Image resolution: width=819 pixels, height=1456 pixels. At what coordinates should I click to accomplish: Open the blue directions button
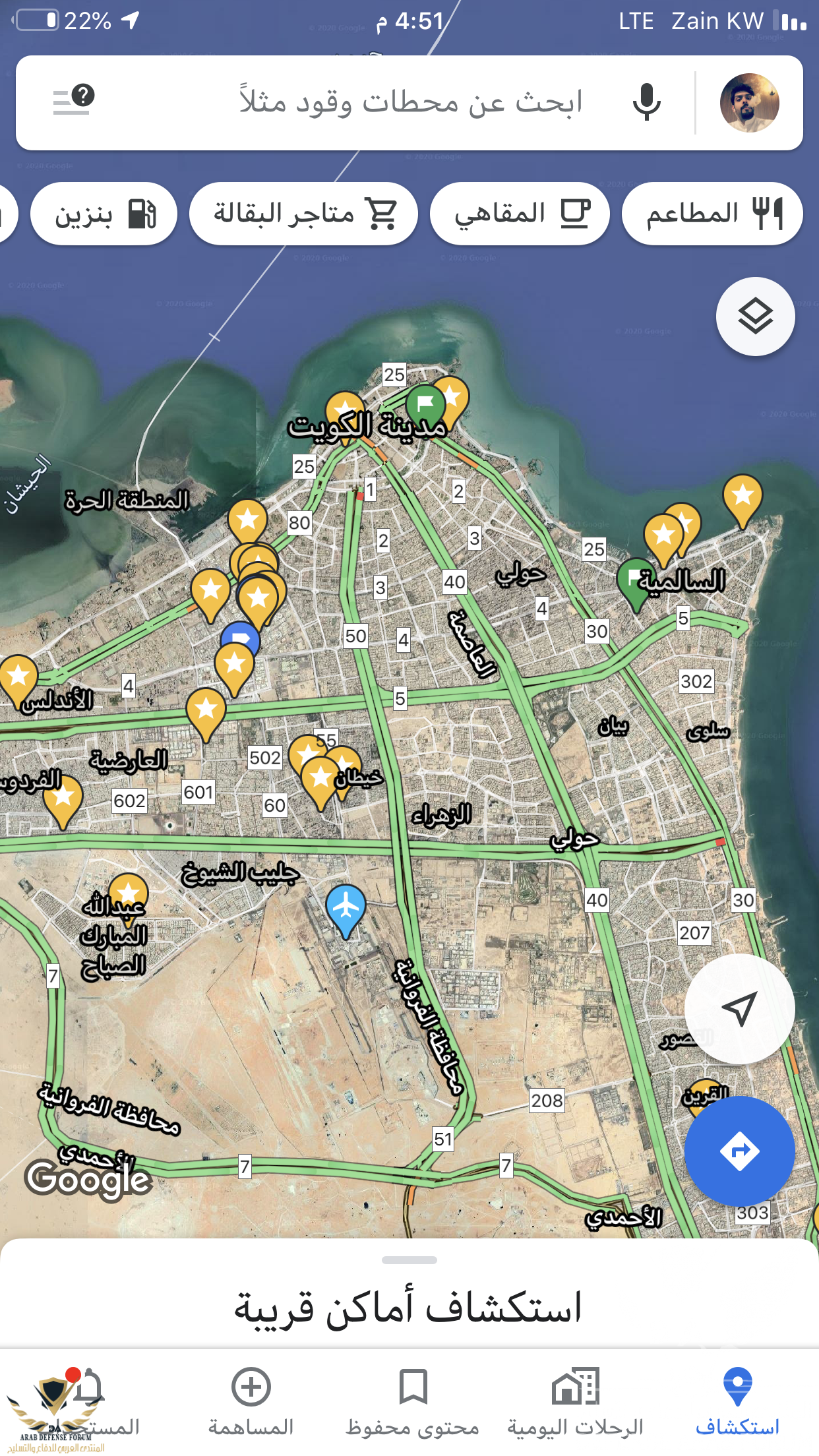[x=739, y=1151]
